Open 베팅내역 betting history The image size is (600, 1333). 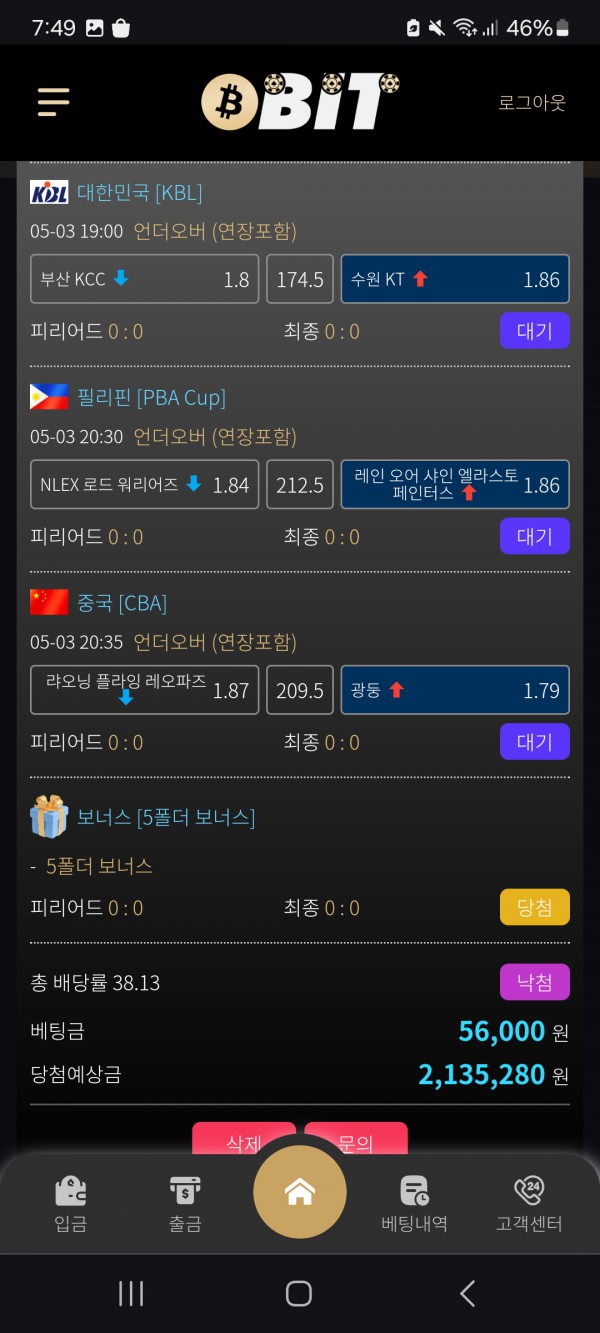[x=414, y=1203]
